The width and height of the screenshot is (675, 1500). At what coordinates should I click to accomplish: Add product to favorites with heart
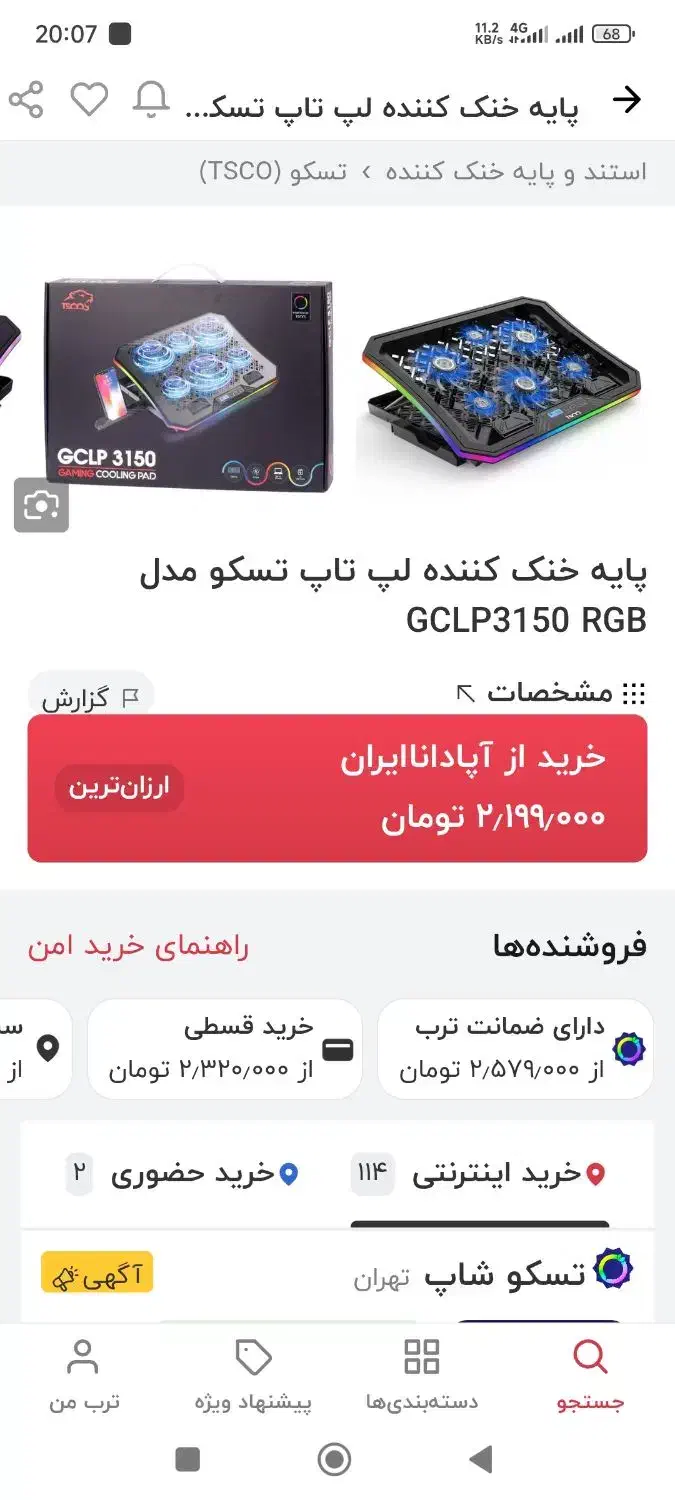click(89, 100)
